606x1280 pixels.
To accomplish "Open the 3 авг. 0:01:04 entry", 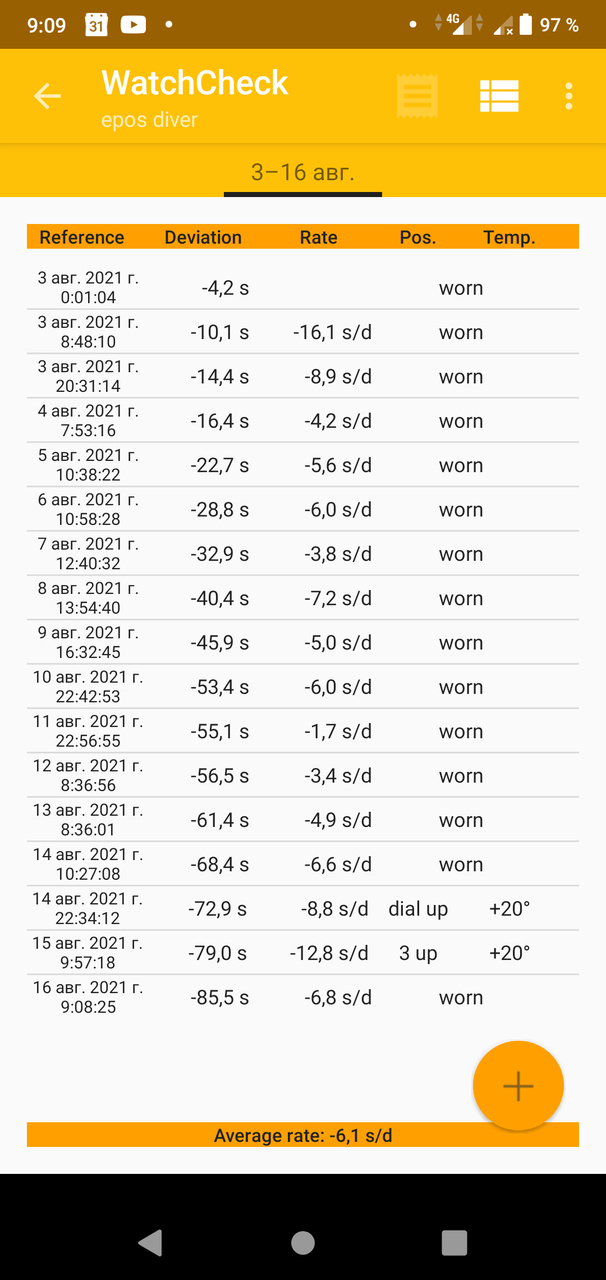I will tap(302, 288).
